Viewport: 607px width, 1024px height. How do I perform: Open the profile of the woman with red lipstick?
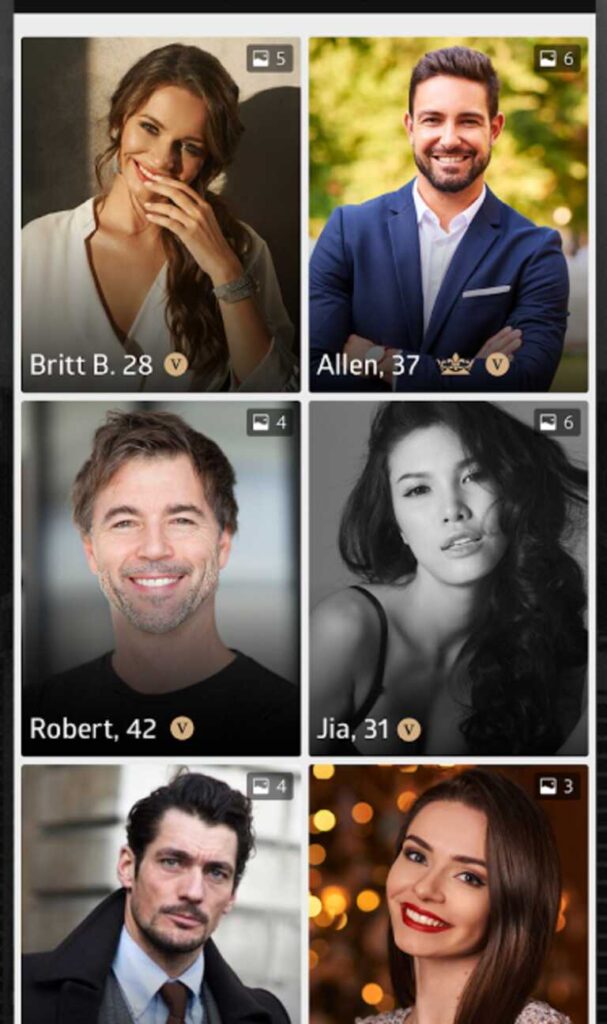pos(448,893)
